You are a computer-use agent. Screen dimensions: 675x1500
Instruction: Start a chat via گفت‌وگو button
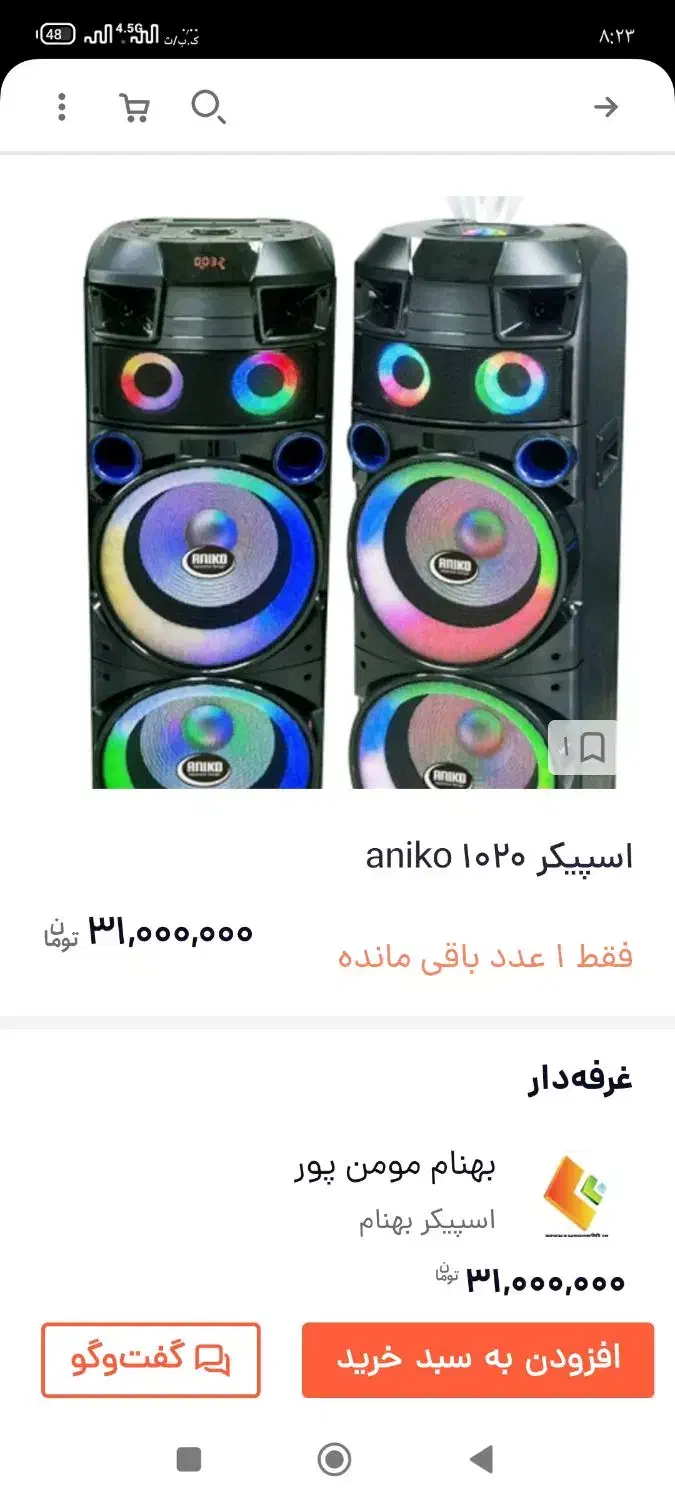[x=151, y=1359]
